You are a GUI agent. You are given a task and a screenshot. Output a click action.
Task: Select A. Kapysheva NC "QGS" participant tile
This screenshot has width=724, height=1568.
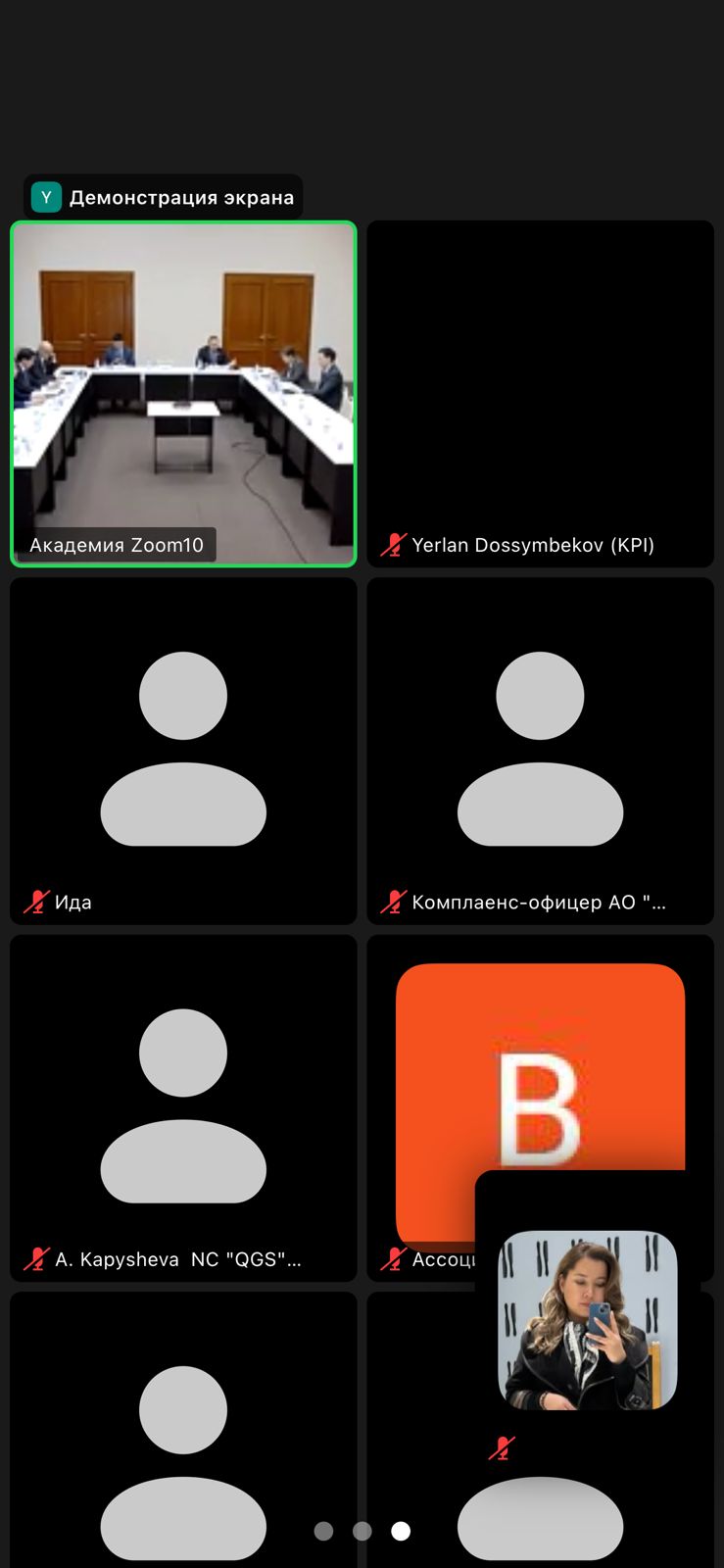click(183, 1107)
